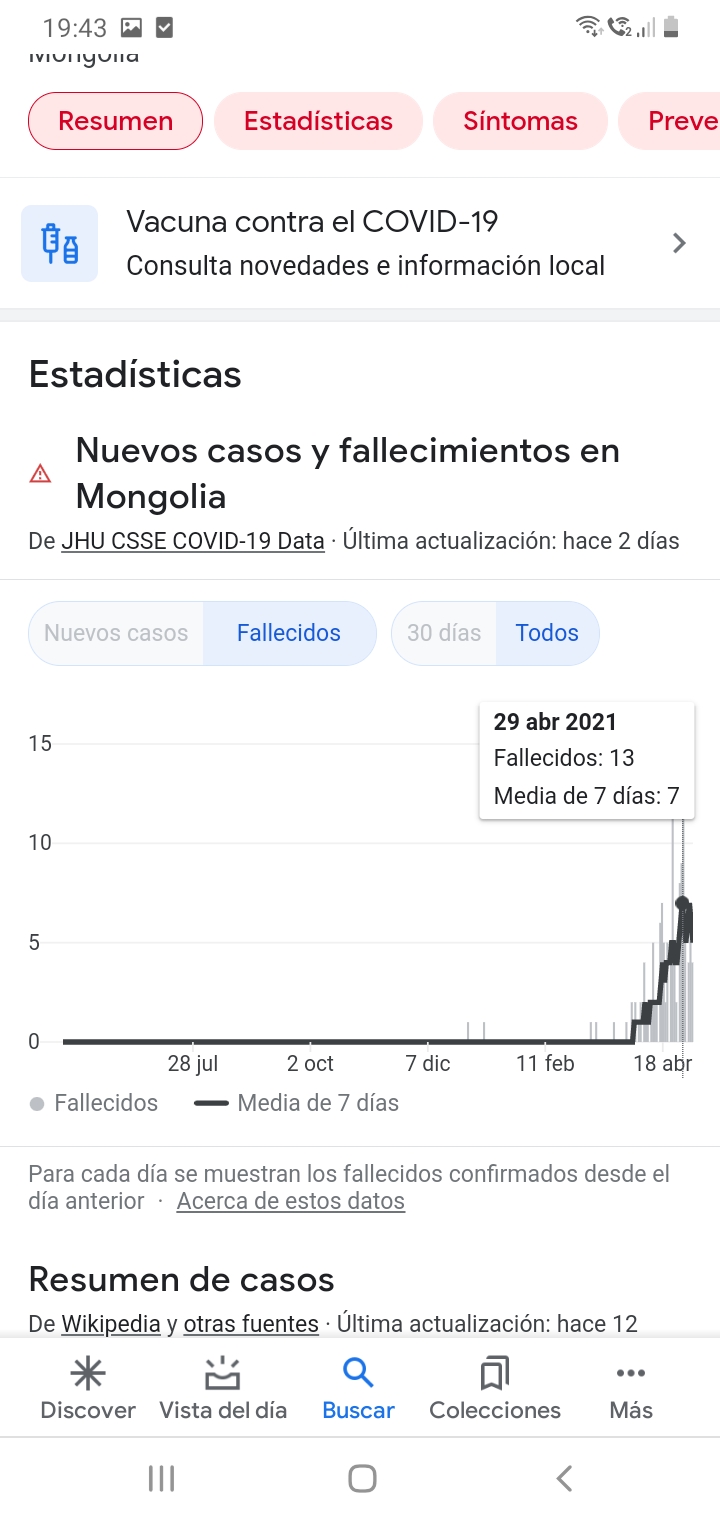Image resolution: width=720 pixels, height=1520 pixels.
Task: Open the JHU CSSE COVID-19 Data link
Action: [x=193, y=541]
